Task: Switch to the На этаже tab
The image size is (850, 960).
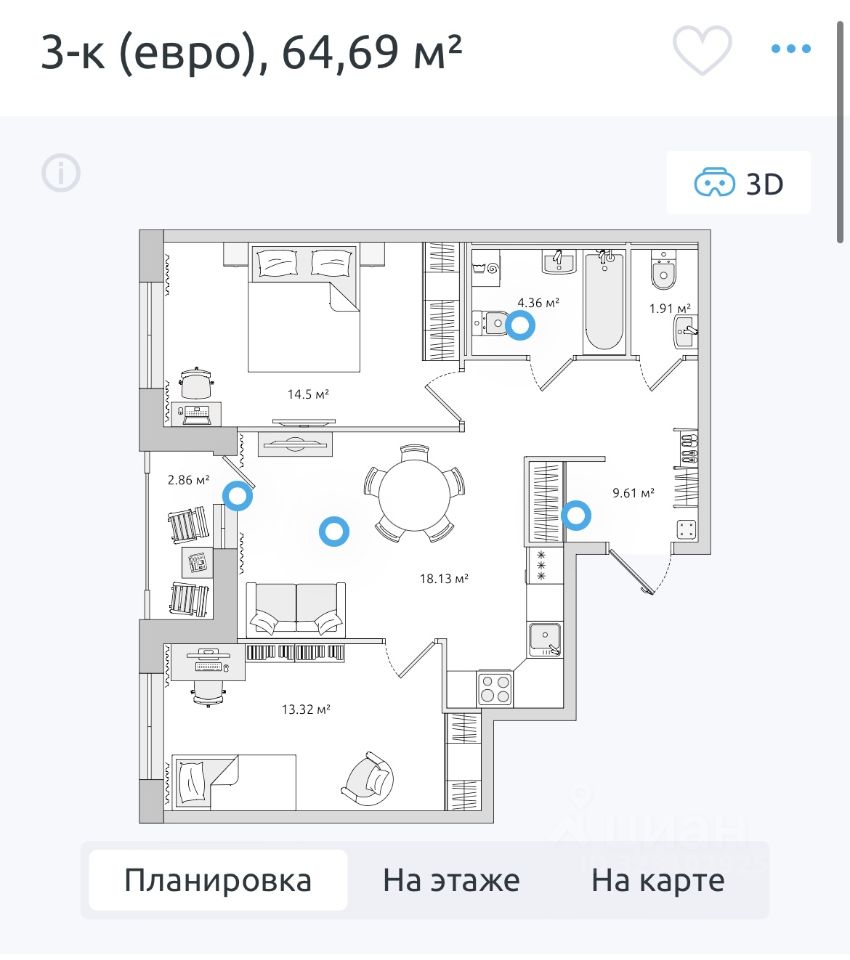Action: pyautogui.click(x=451, y=881)
